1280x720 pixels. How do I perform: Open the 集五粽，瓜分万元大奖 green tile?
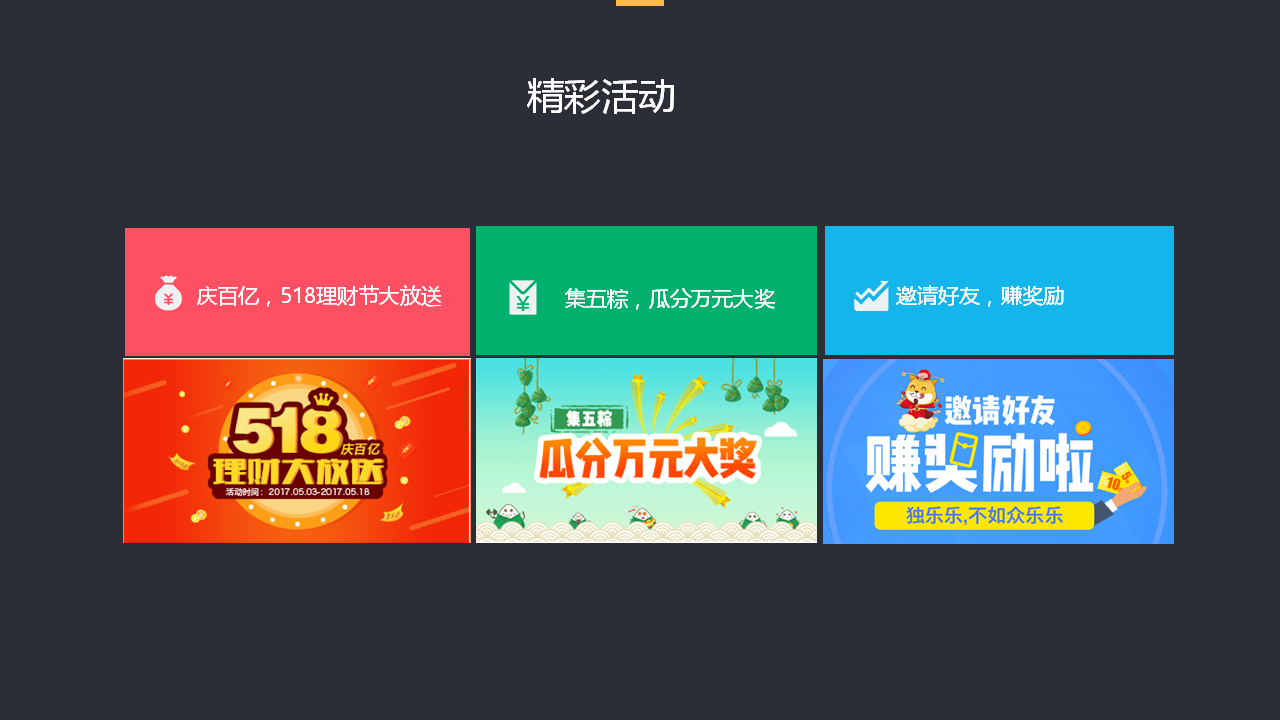point(646,291)
